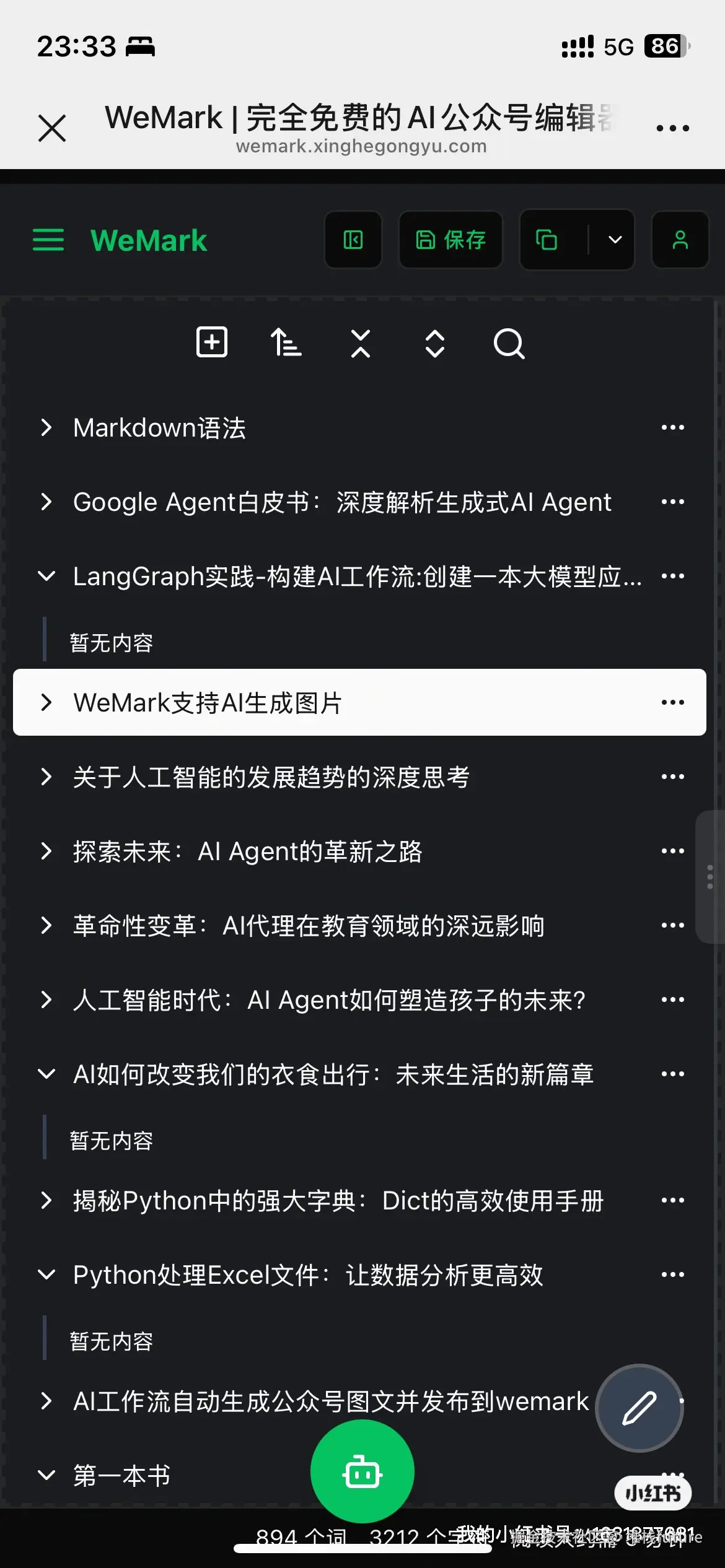
Task: Open options menu for Google Agent白皮书
Action: click(x=672, y=502)
